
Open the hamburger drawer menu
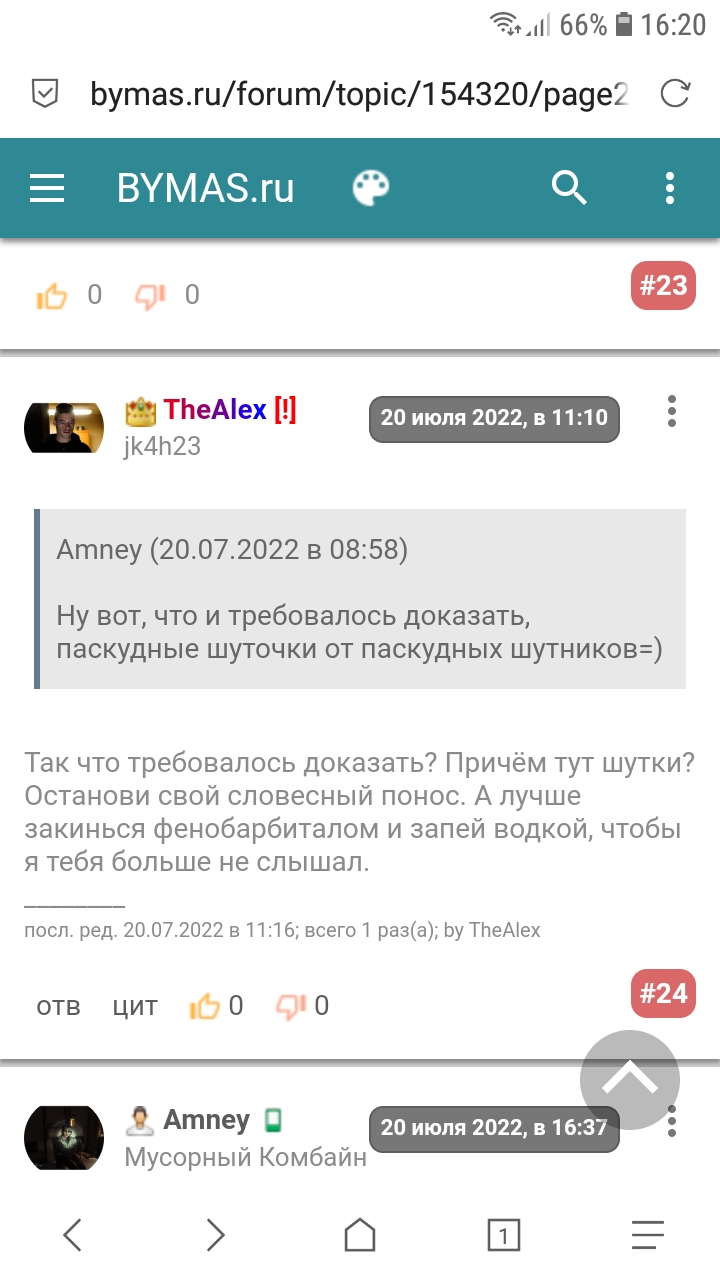pyautogui.click(x=47, y=188)
